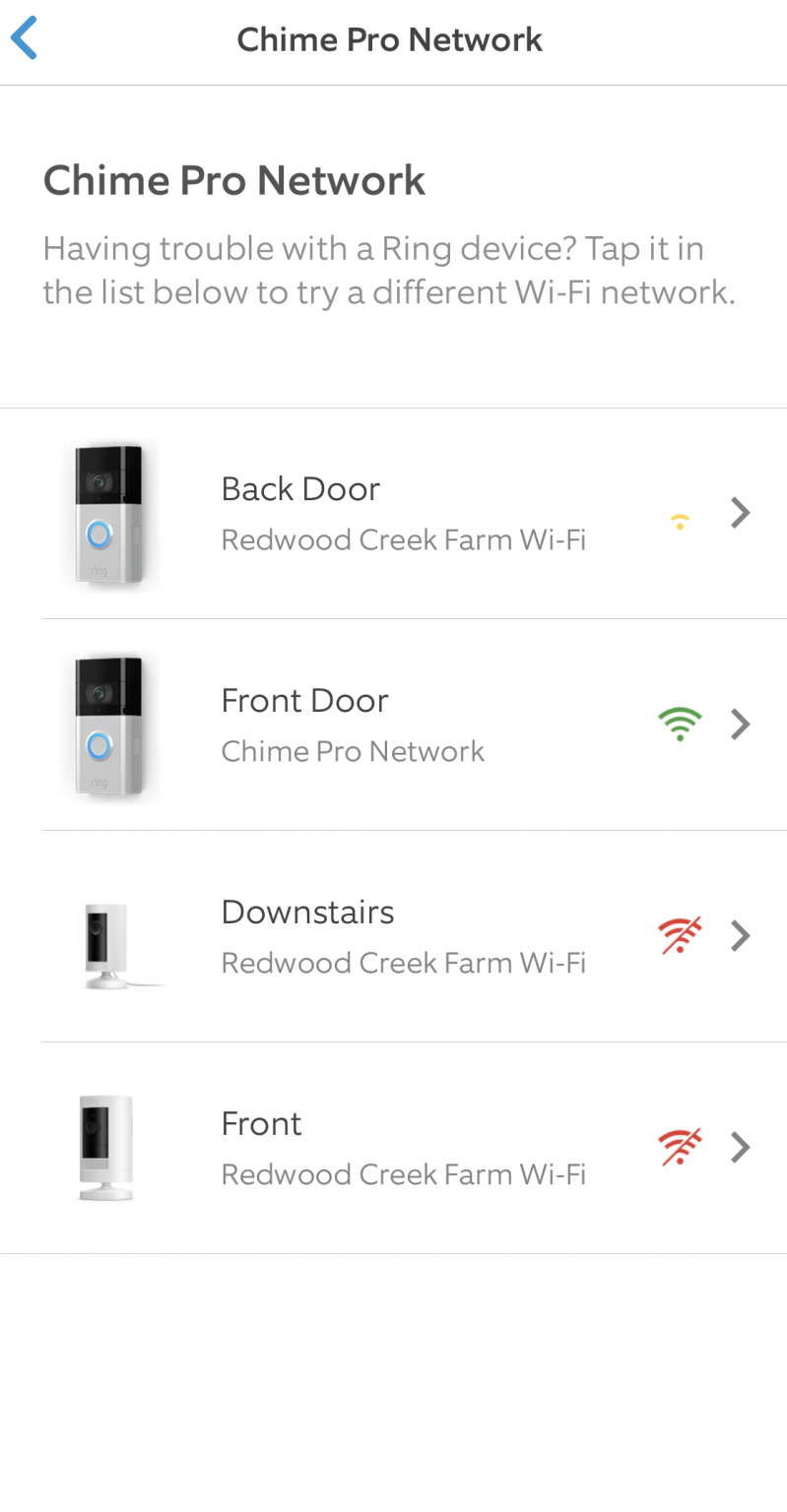Select the Back Door device row
The height and width of the screenshot is (1512, 787).
tap(394, 513)
